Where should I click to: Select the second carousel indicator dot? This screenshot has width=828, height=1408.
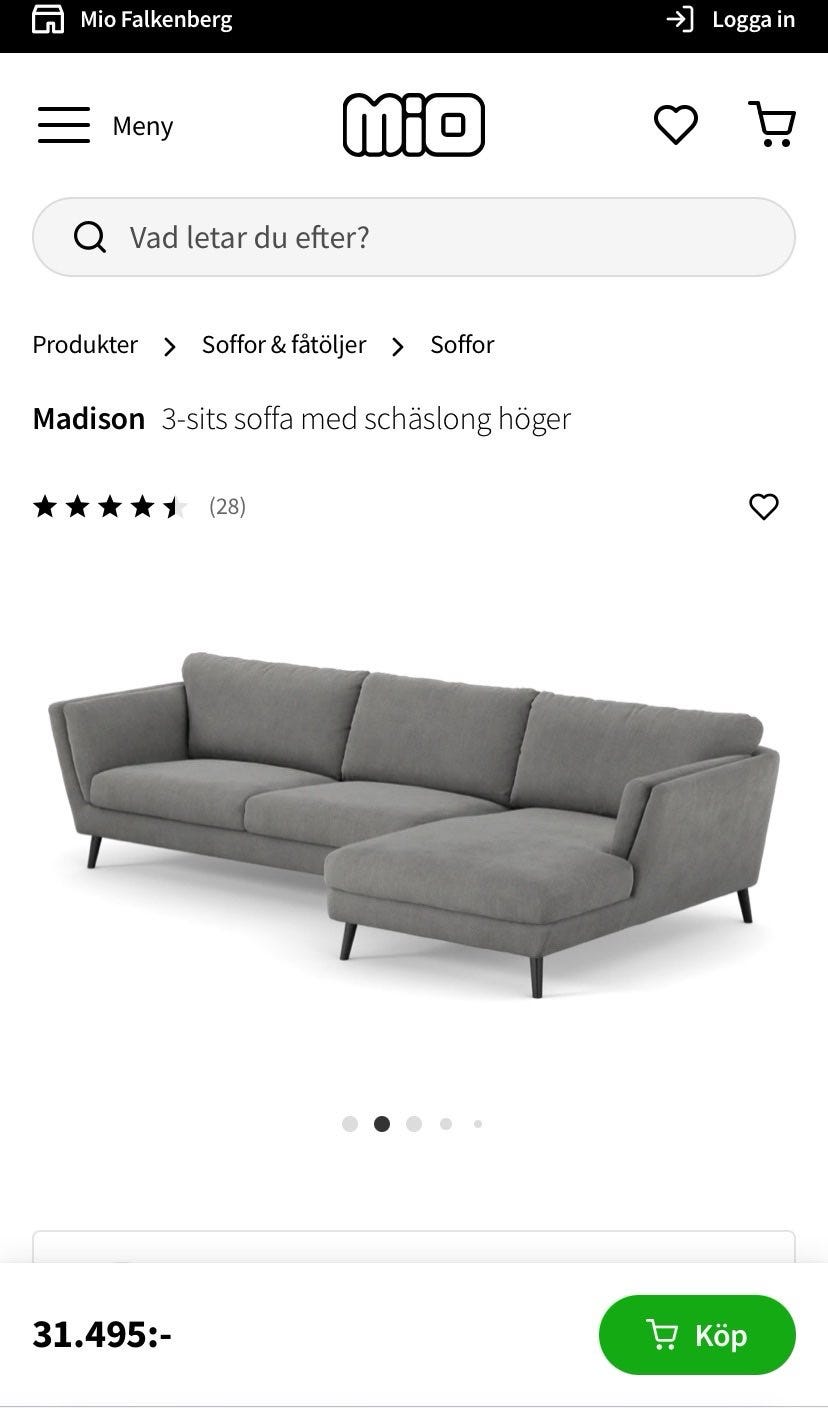click(x=382, y=1124)
